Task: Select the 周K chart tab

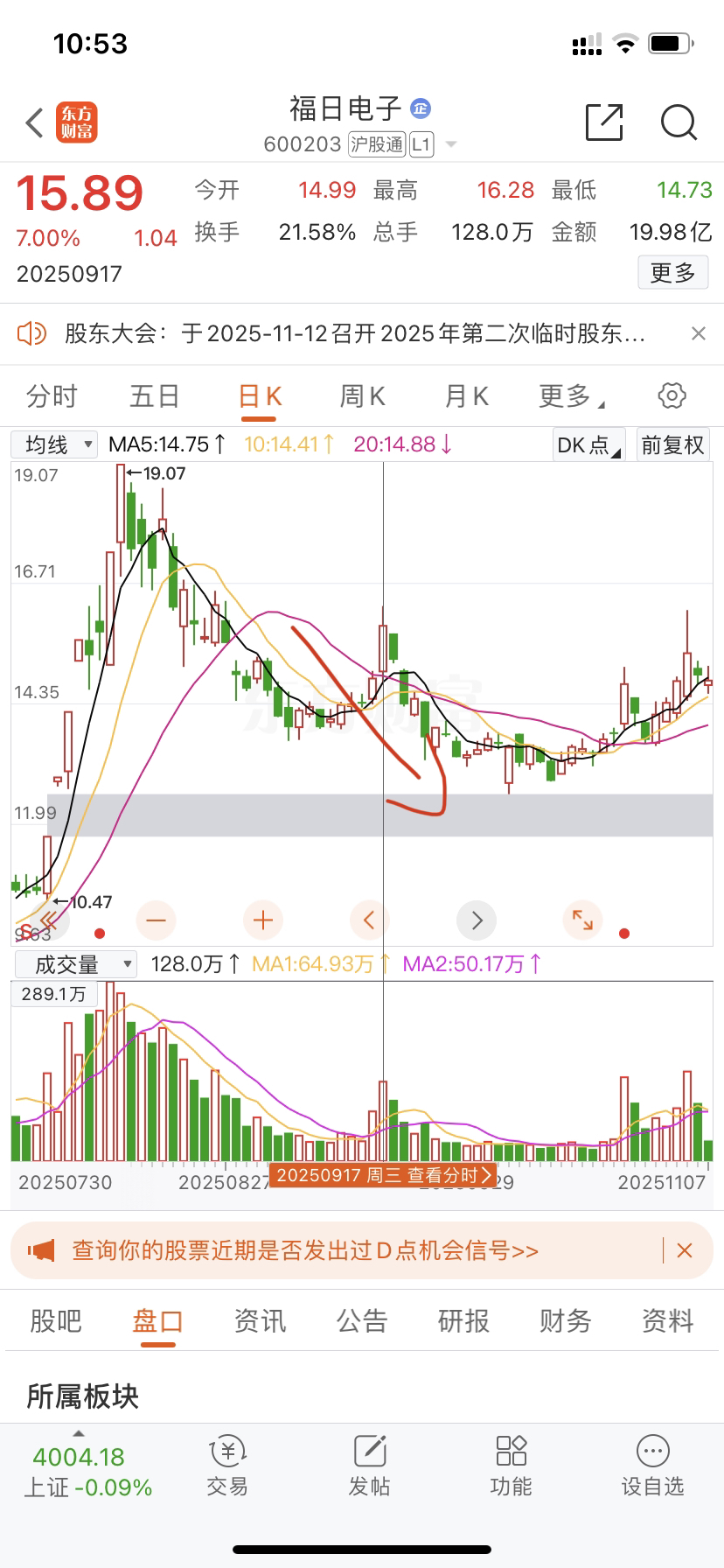Action: (x=362, y=396)
